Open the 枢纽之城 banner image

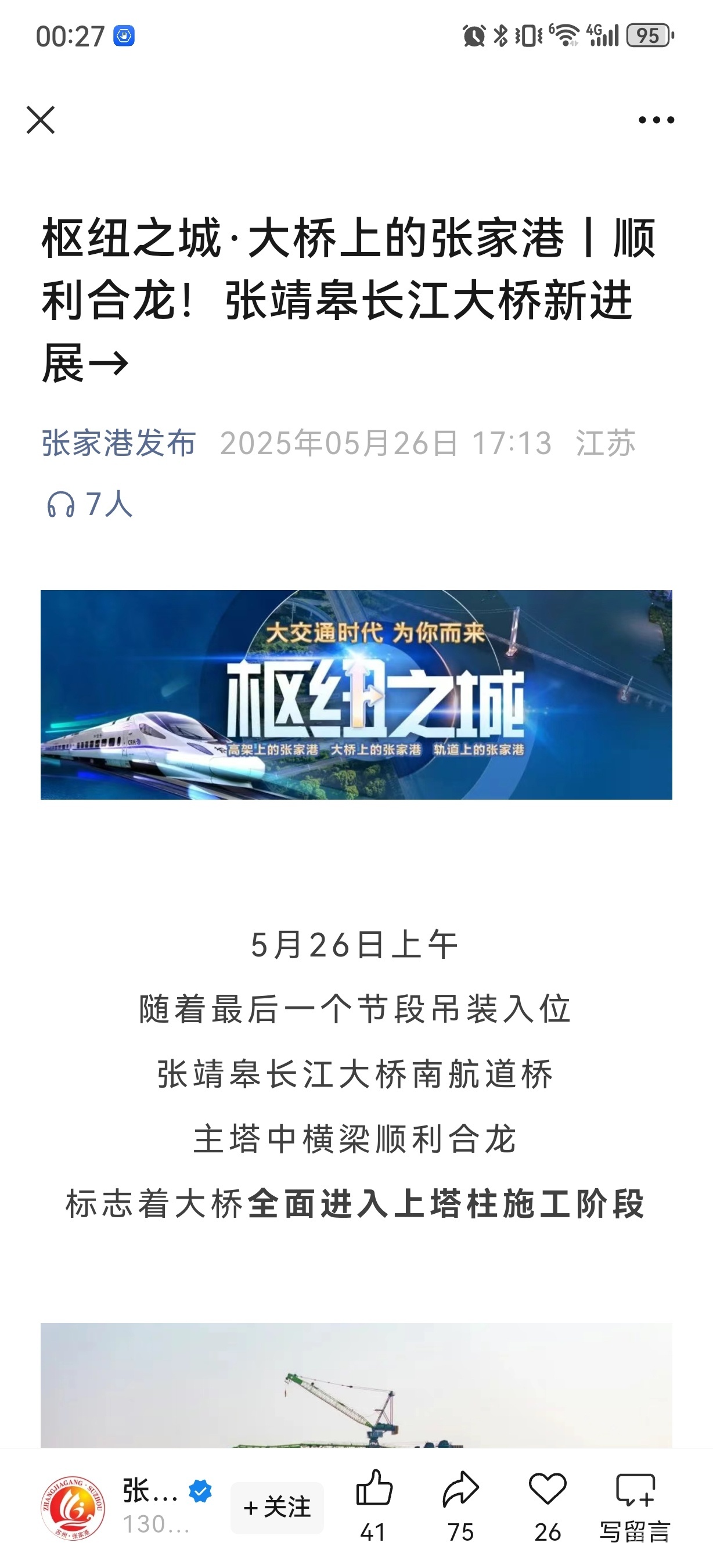click(x=356, y=694)
